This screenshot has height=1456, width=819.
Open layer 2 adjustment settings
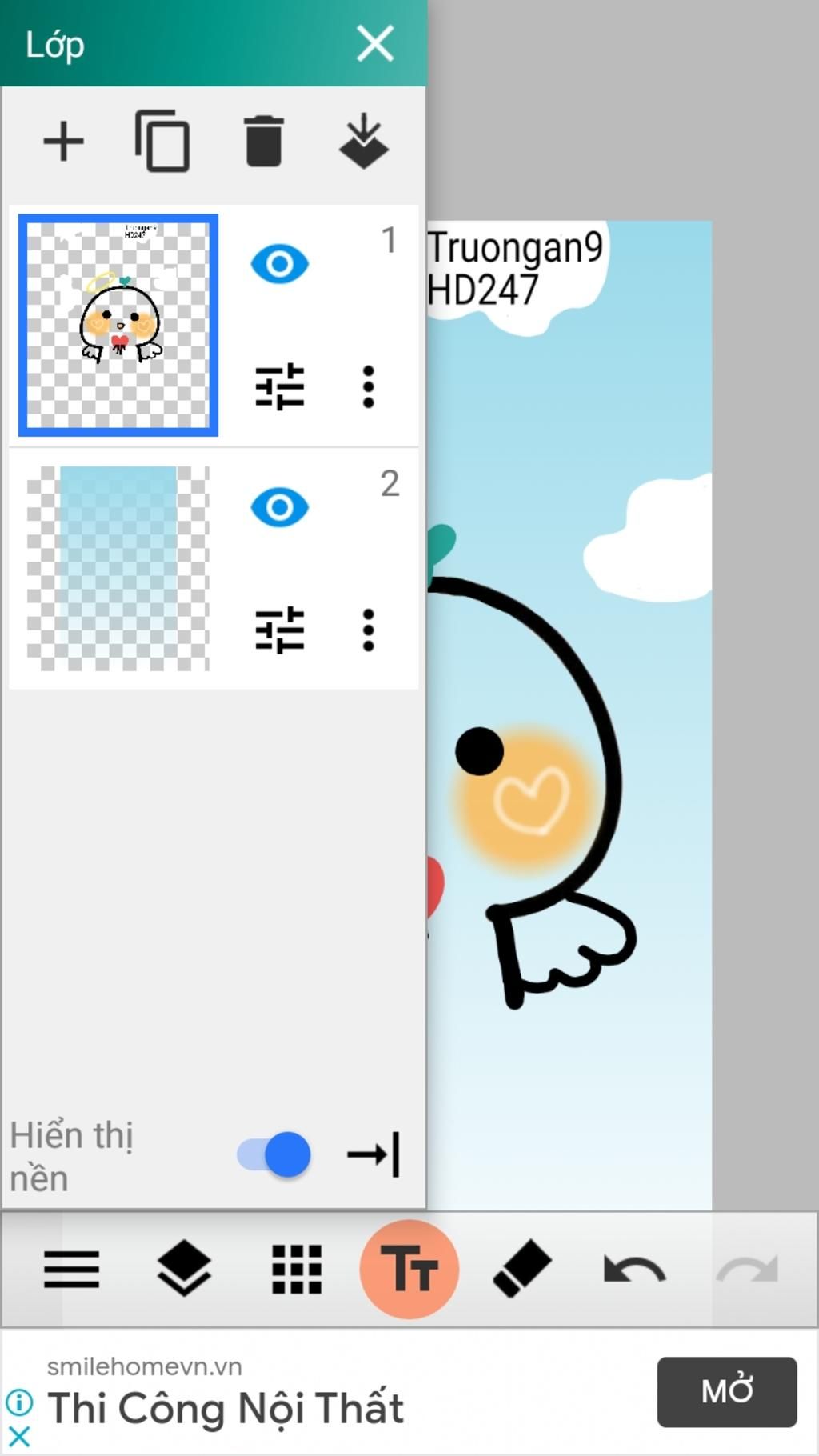[x=279, y=630]
